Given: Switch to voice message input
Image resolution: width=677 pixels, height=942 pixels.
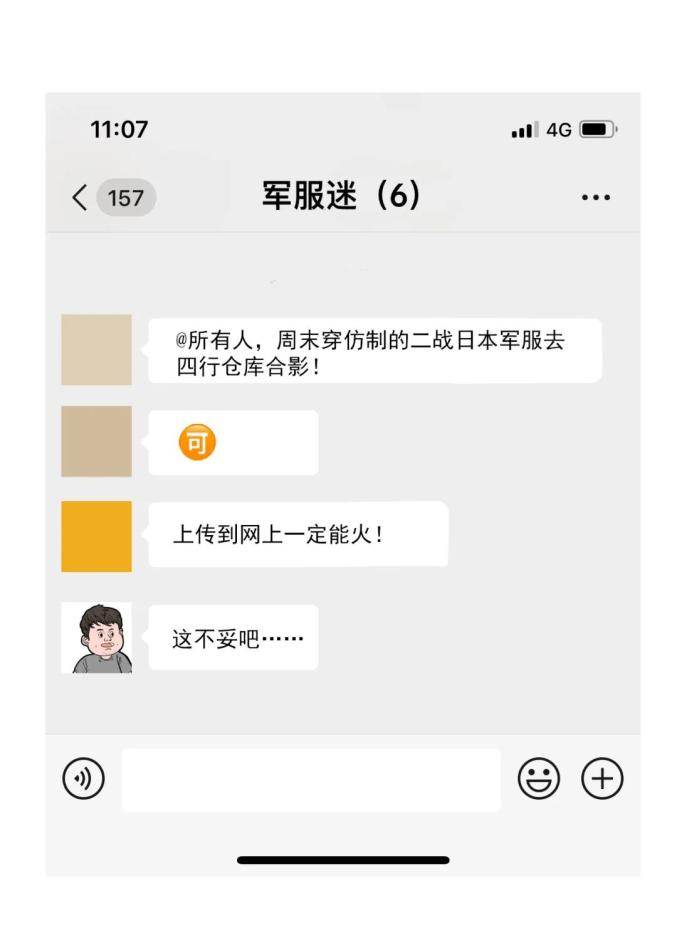Looking at the screenshot, I should (x=84, y=779).
